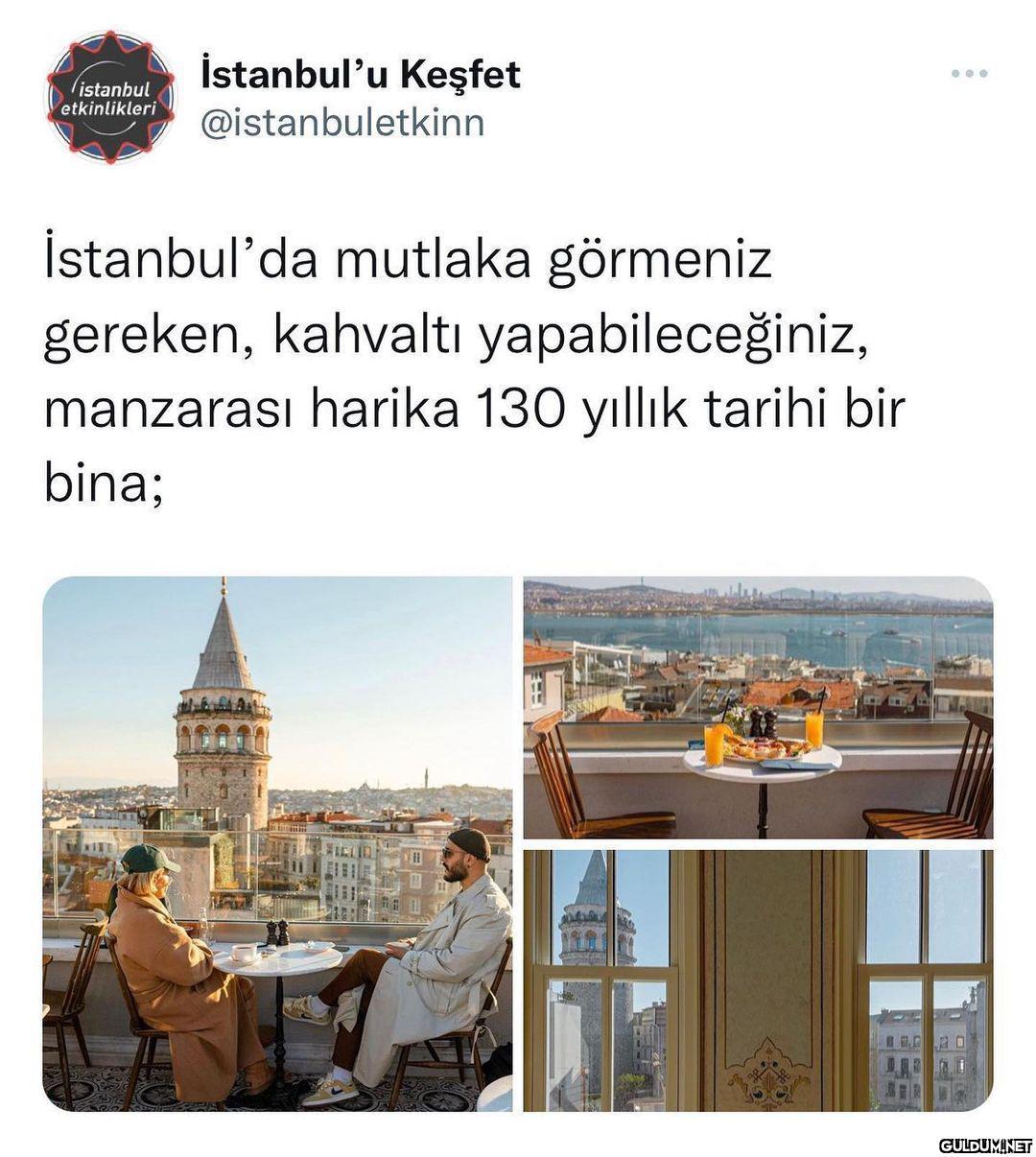Open the tweet's three-dot overflow menu
Image resolution: width=1036 pixels, height=1157 pixels.
[969, 74]
